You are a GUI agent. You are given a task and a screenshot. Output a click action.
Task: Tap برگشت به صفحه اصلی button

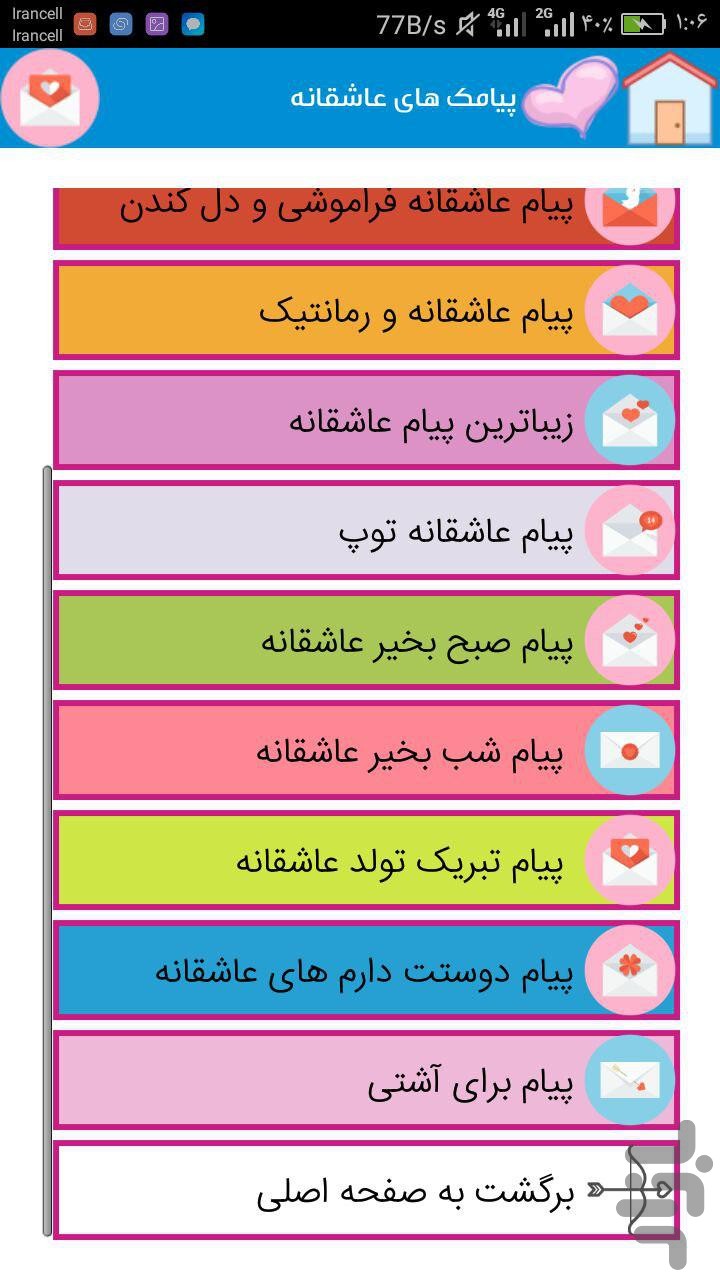(x=366, y=1190)
